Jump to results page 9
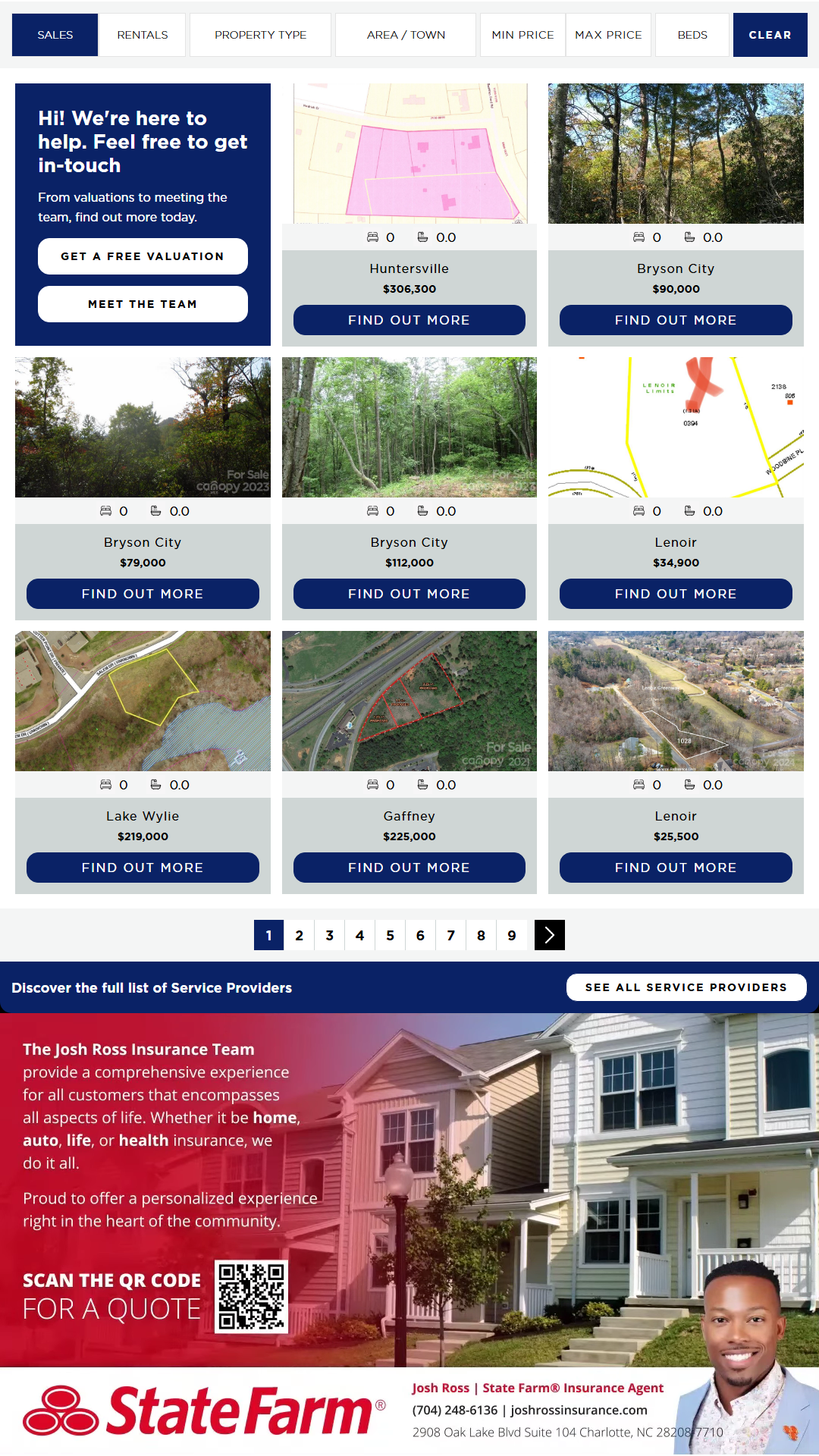Image resolution: width=819 pixels, height=1456 pixels. 512,935
